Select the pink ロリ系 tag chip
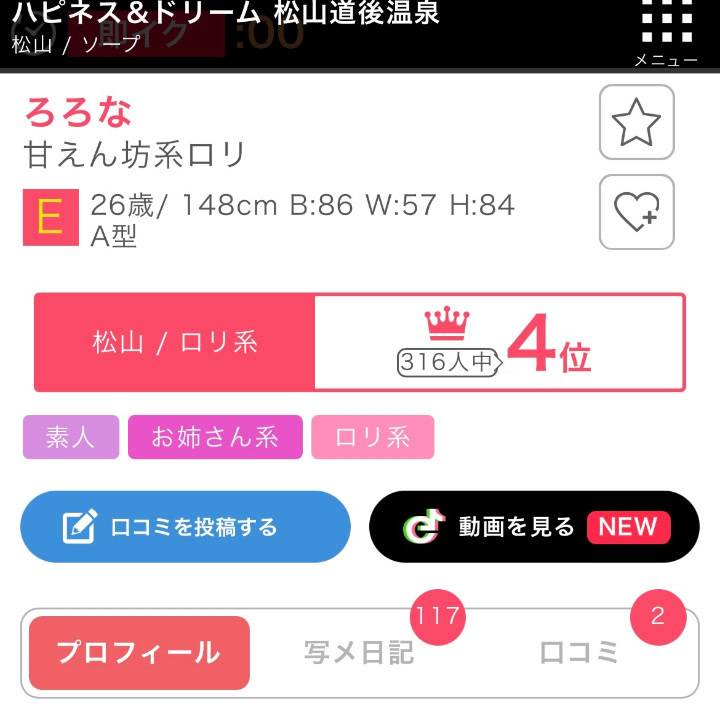Viewport: 720px width, 720px height. [x=372, y=437]
